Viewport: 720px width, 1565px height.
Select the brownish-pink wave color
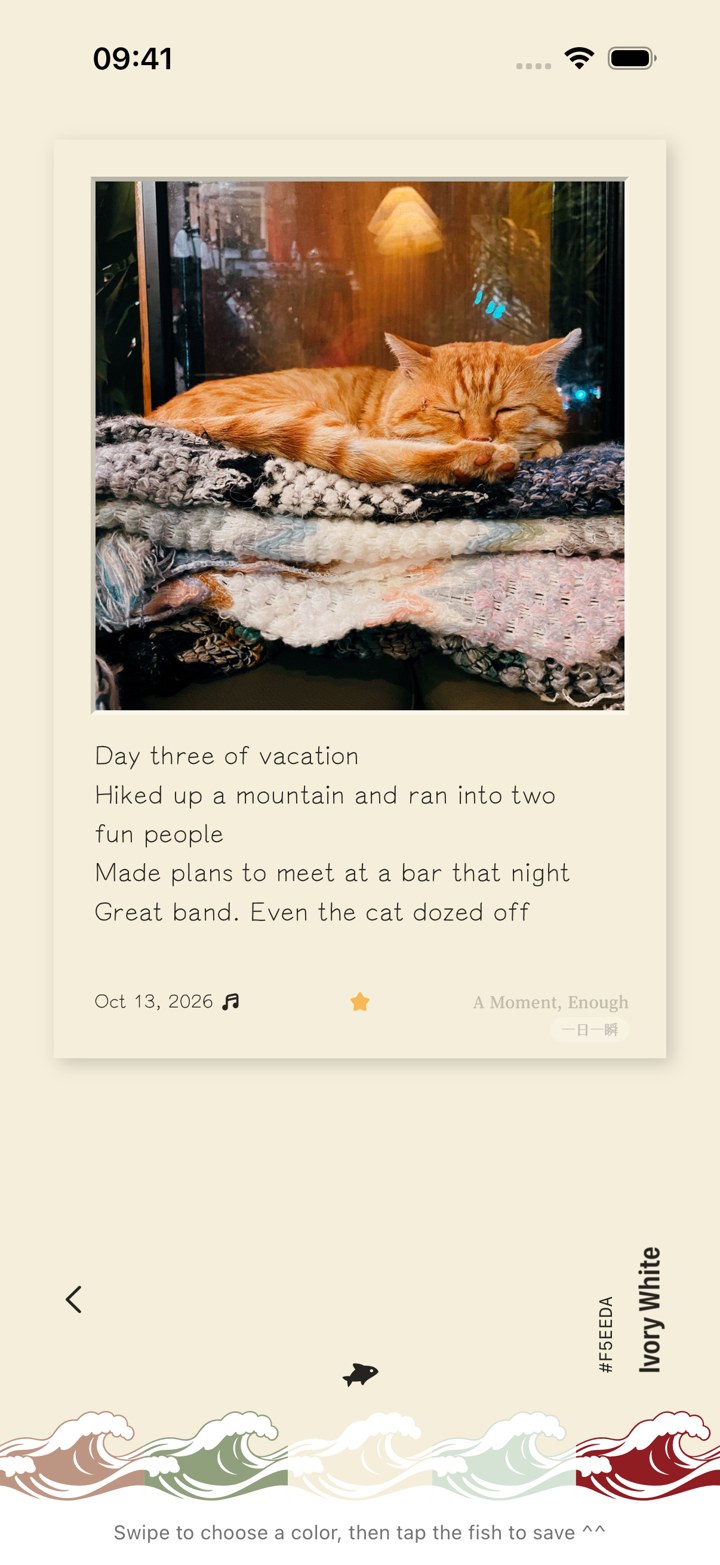(x=72, y=1456)
